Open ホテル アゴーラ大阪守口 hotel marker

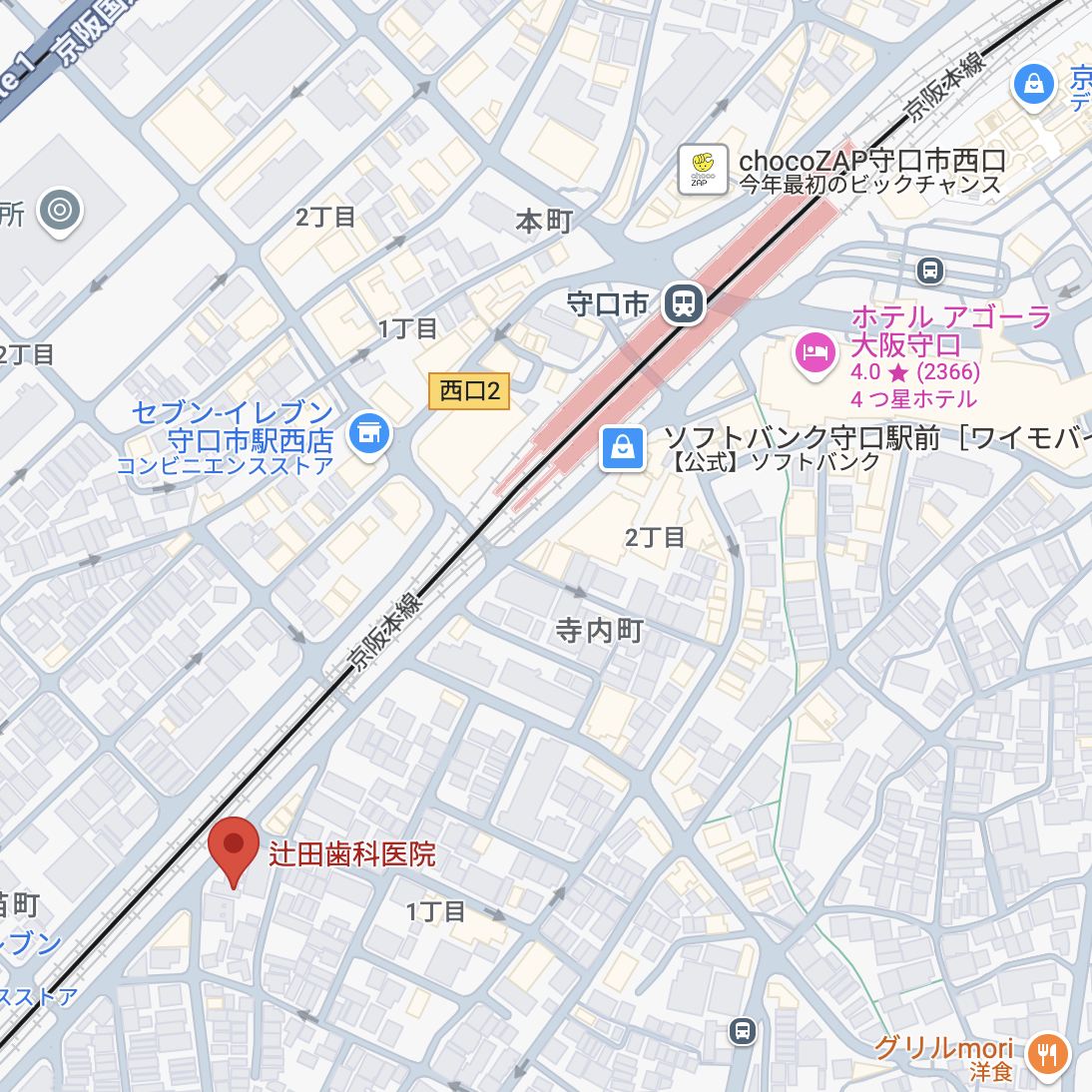[x=816, y=353]
